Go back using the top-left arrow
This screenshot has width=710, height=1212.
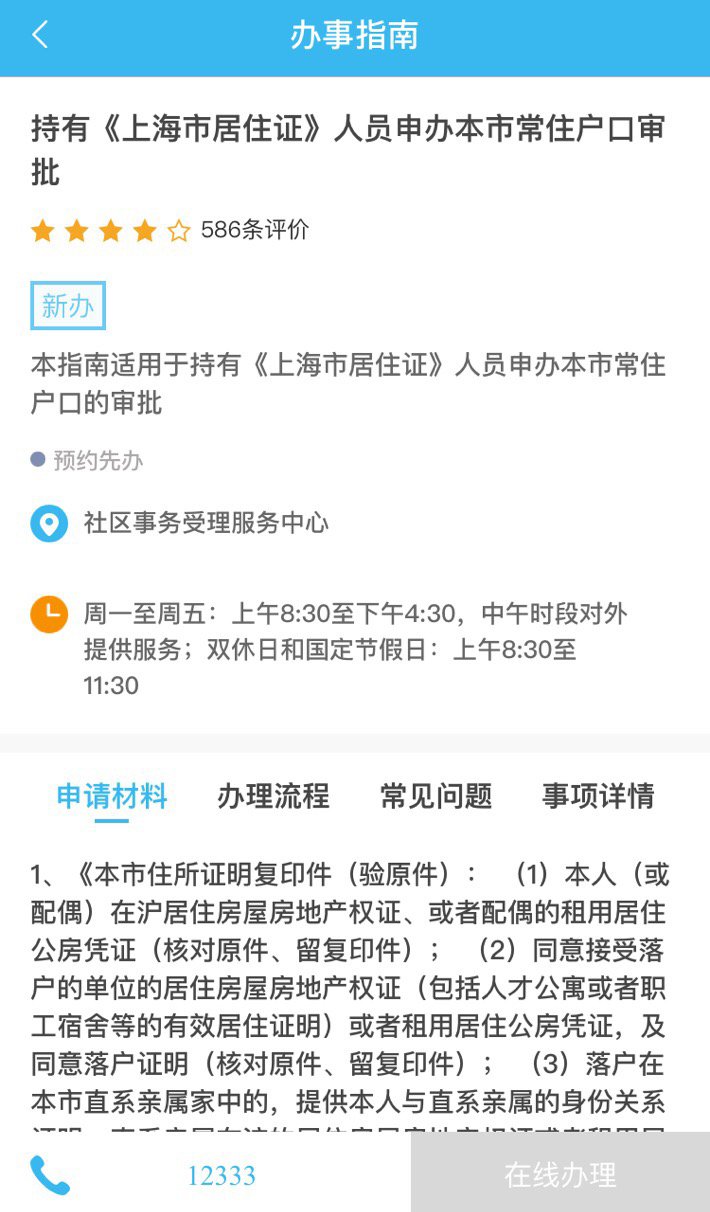click(40, 35)
